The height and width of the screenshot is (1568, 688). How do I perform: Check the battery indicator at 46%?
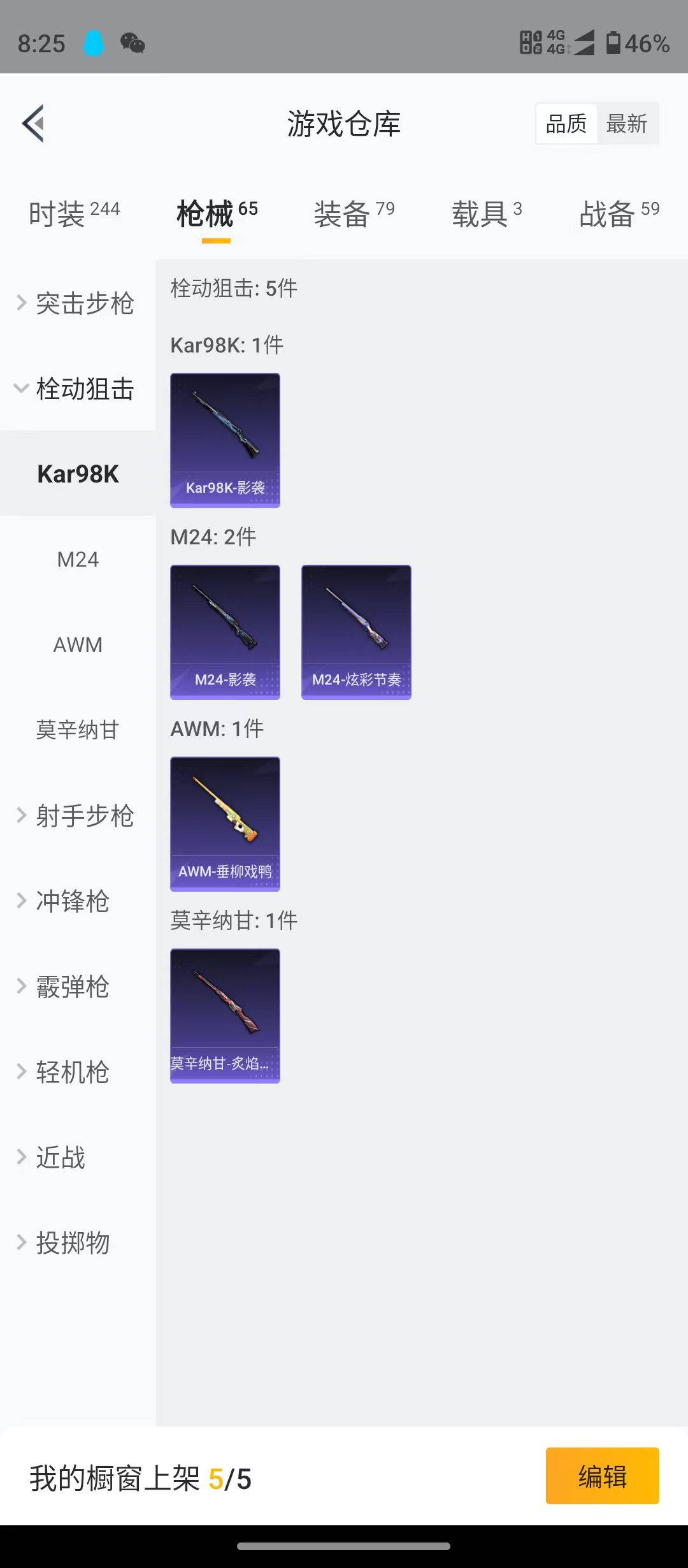[x=637, y=43]
